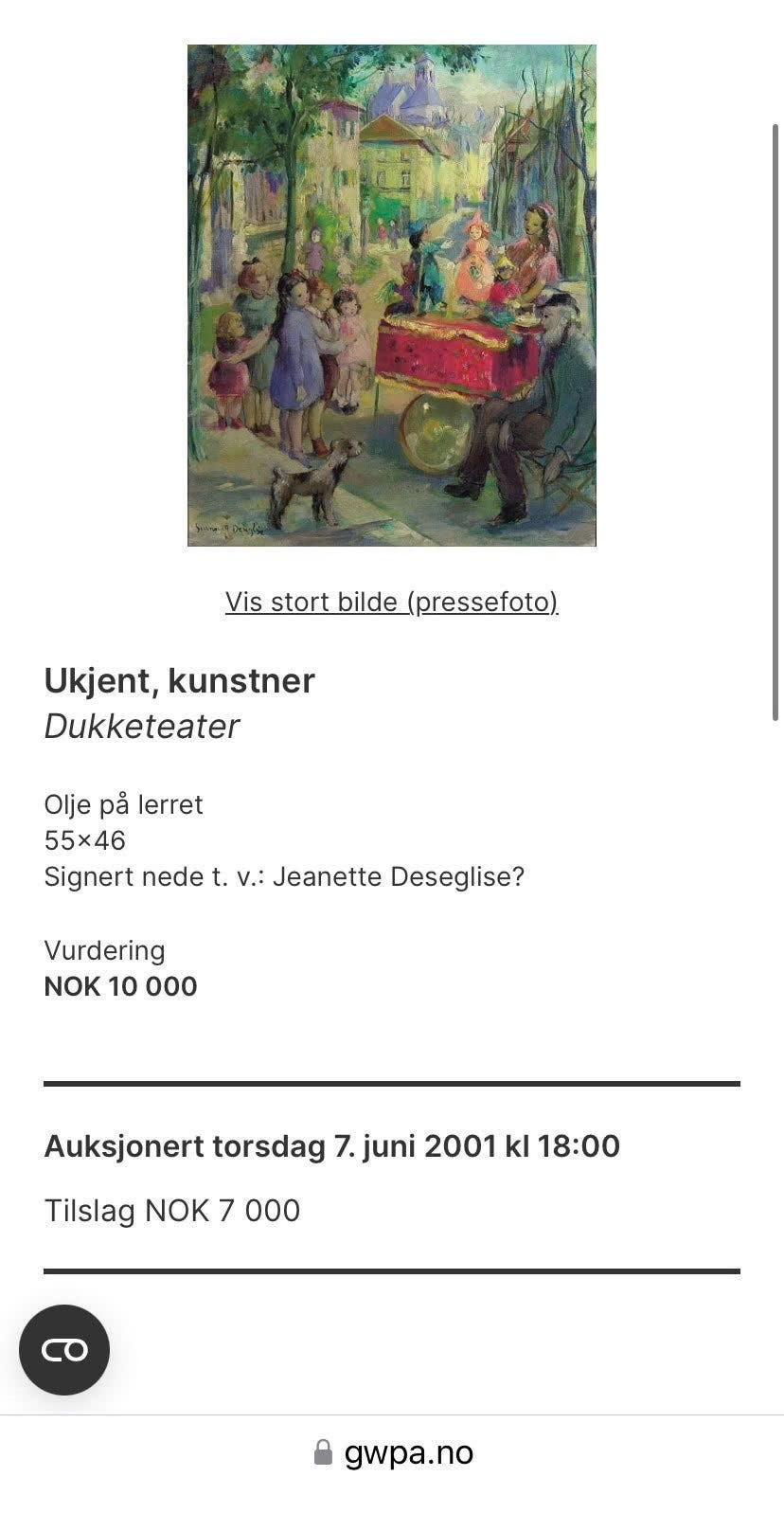
Task: Click the padlock icon next to gwpa.no
Action: (321, 1451)
